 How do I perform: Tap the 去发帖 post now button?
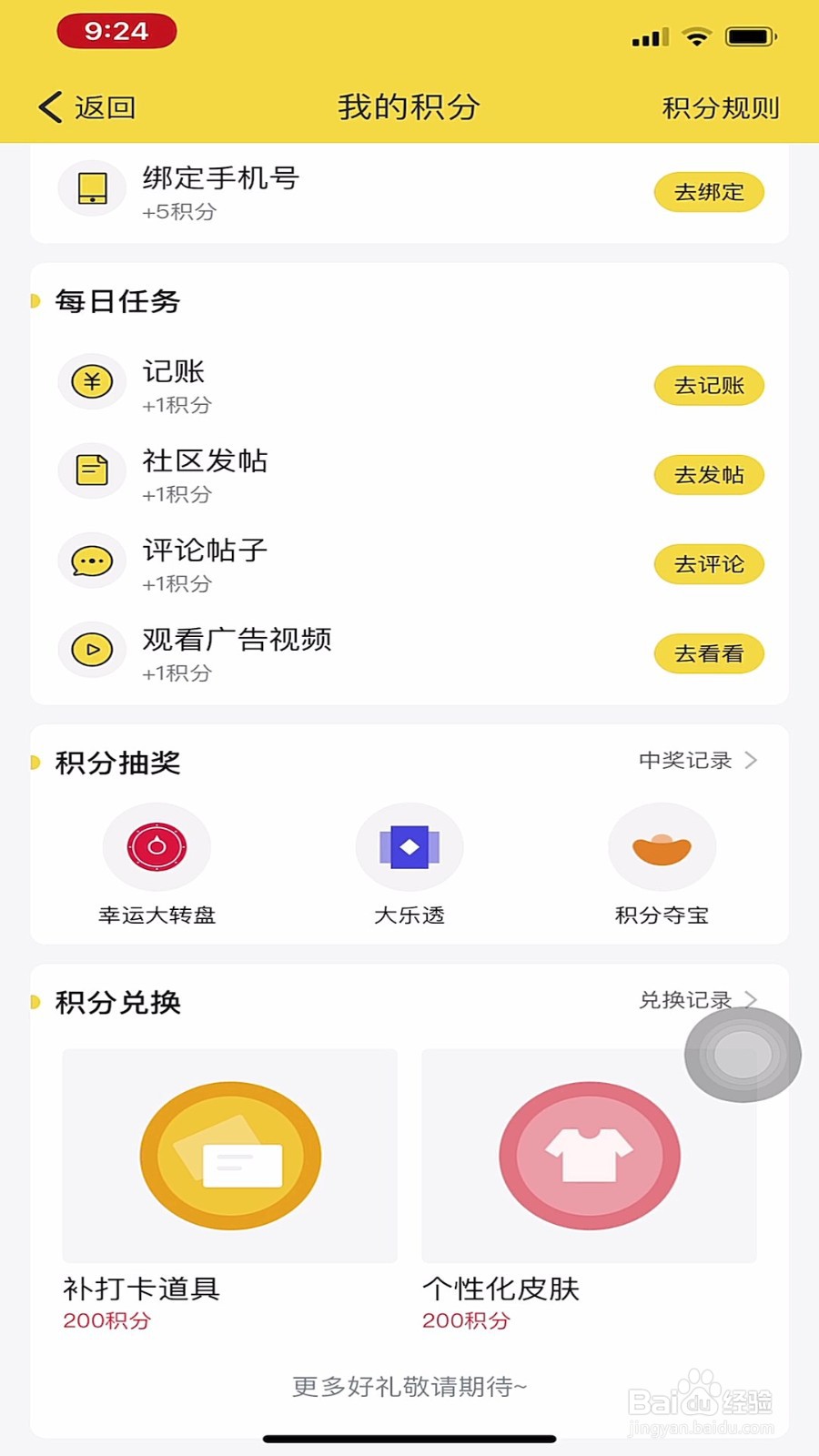(x=709, y=475)
